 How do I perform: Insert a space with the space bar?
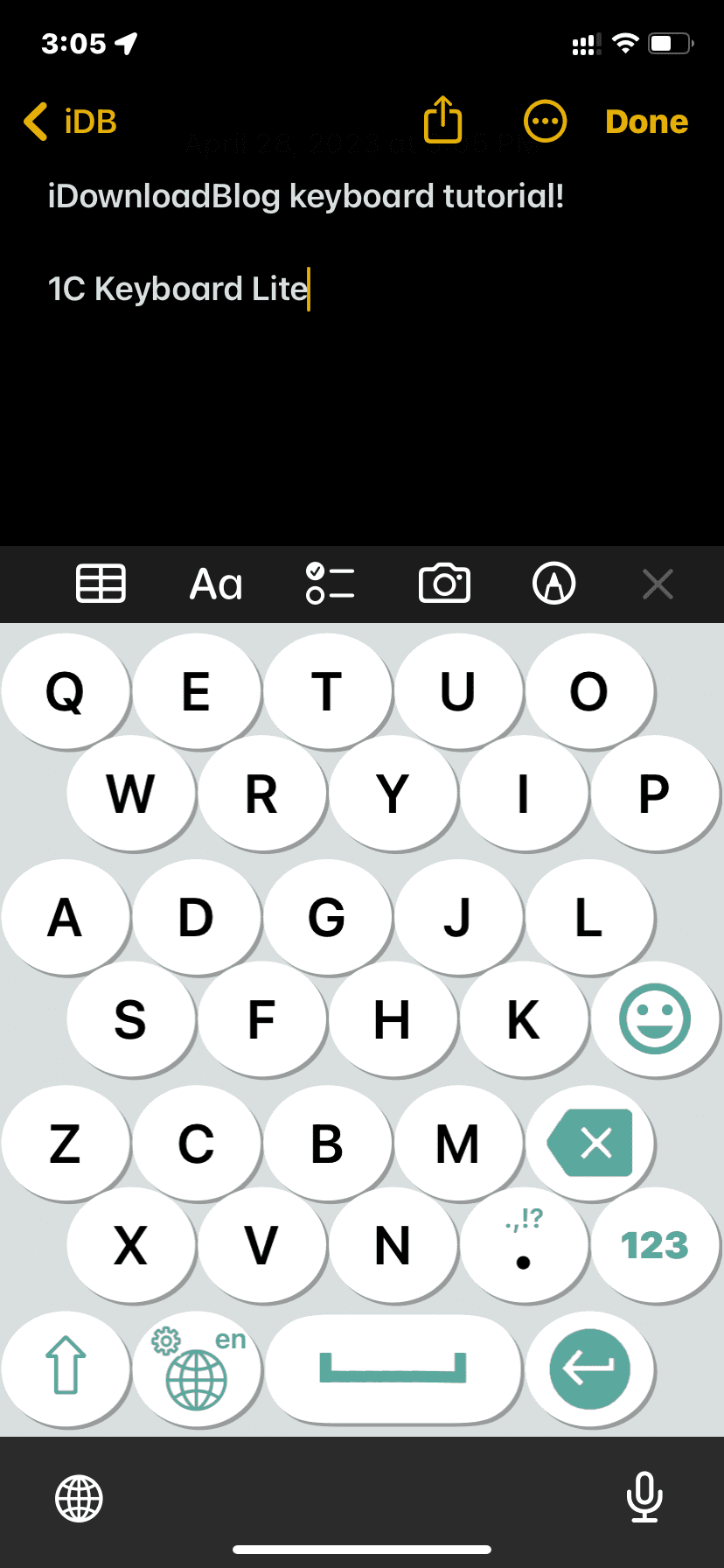[393, 1367]
